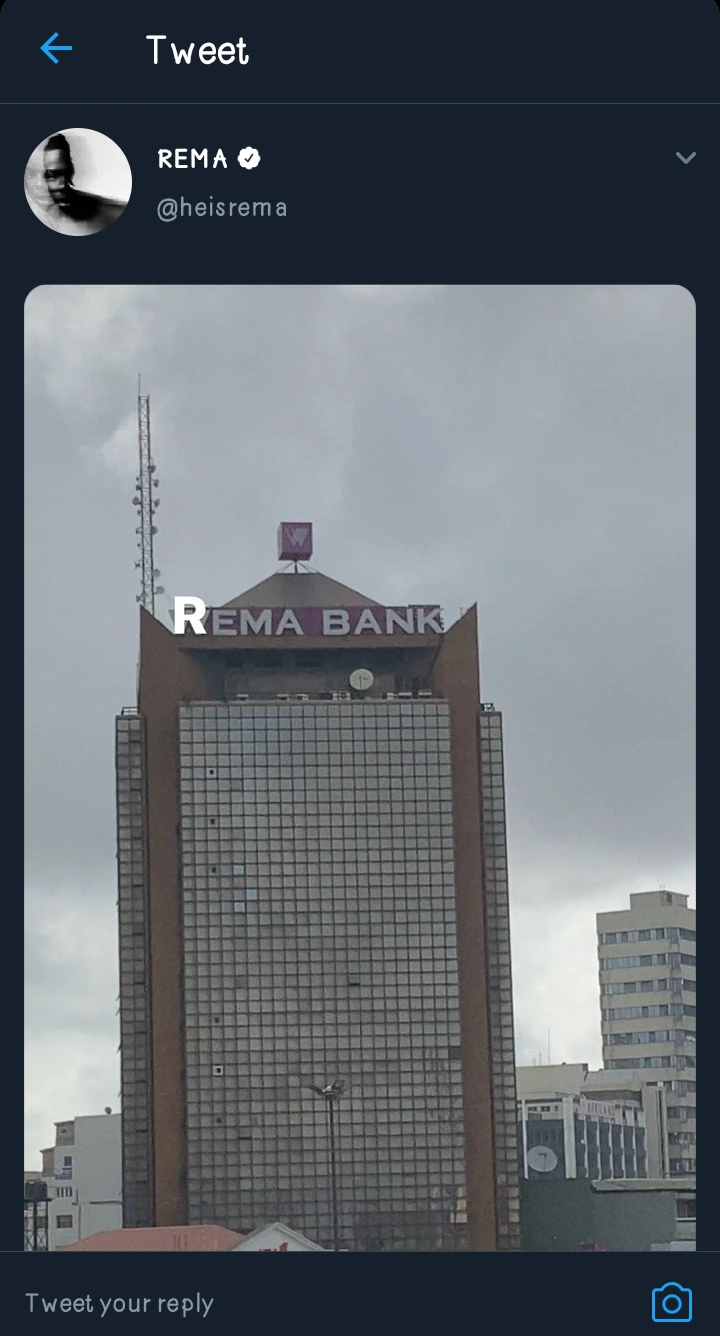Screen dimensions: 720x1336
Task: Open the @heisrema profile link
Action: tap(222, 208)
